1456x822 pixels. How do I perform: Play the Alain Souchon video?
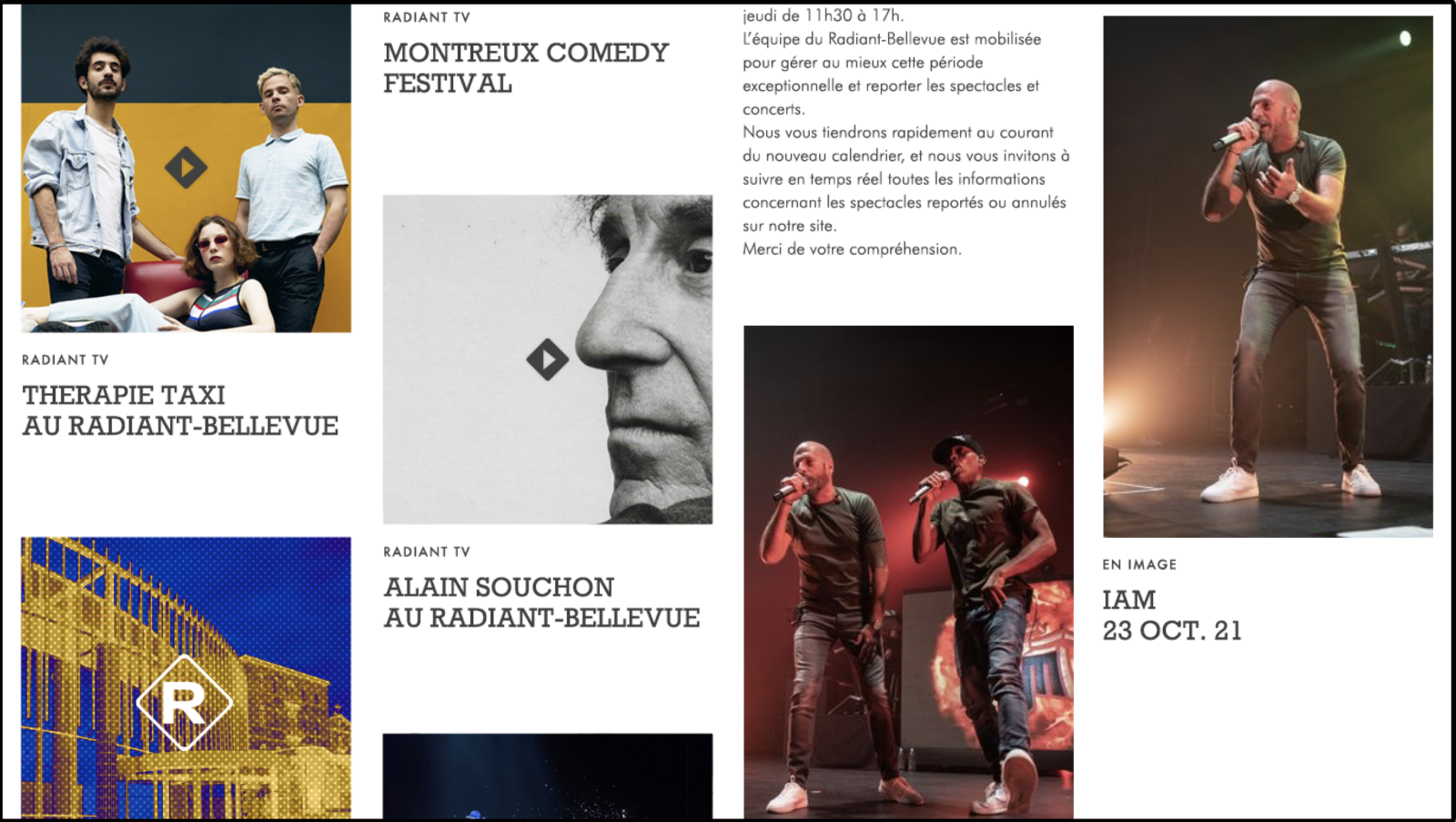coord(547,360)
